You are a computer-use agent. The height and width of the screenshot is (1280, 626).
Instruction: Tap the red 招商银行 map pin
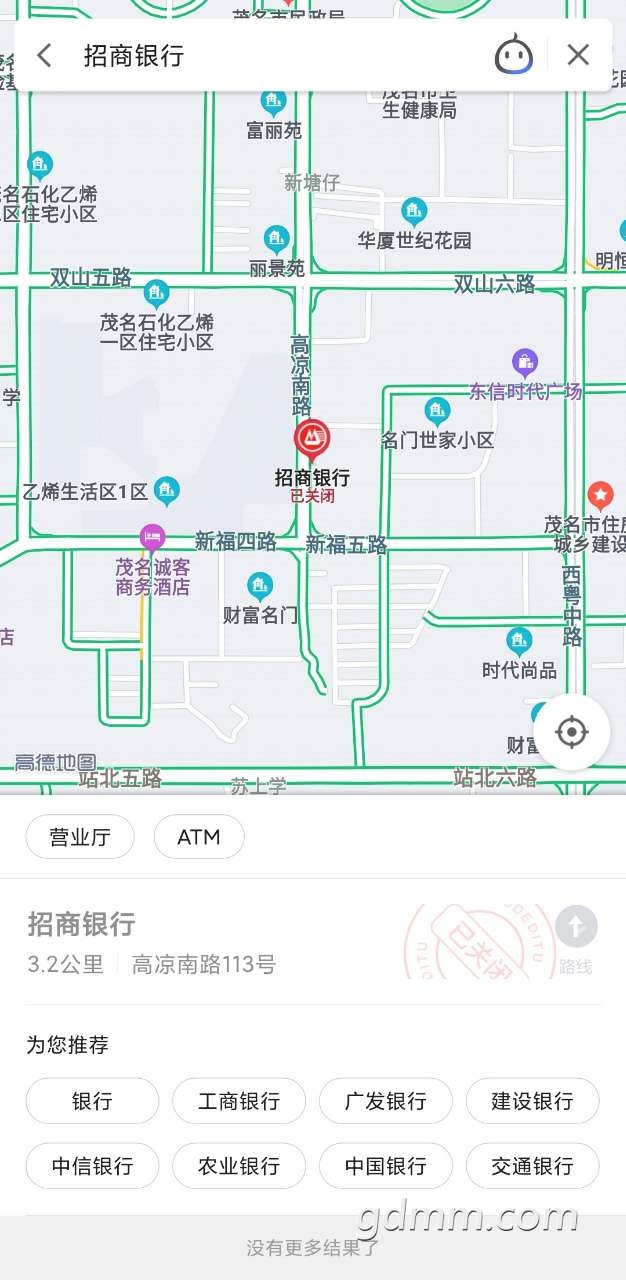(x=312, y=440)
